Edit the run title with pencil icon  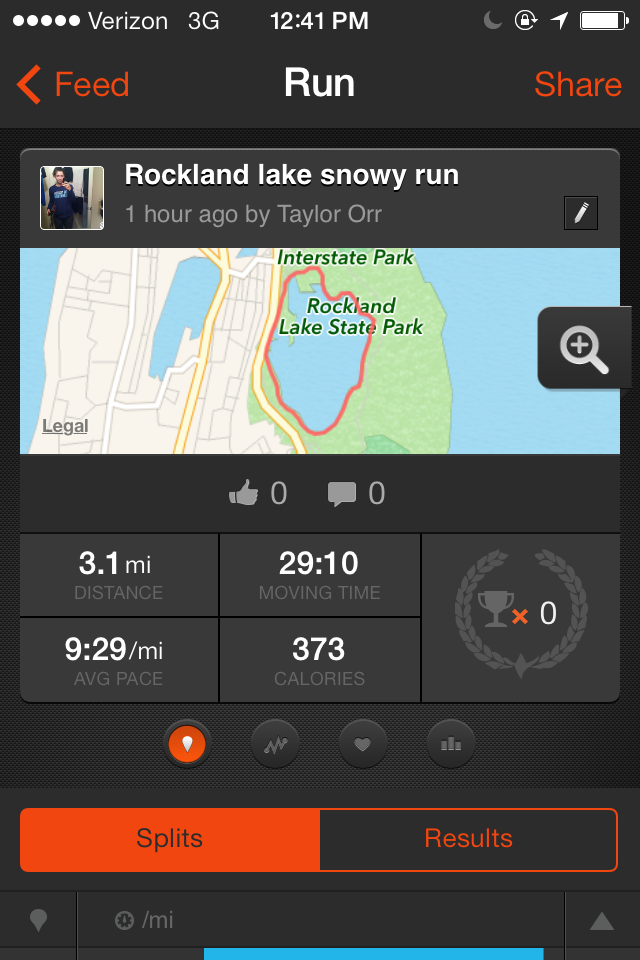pos(581,214)
